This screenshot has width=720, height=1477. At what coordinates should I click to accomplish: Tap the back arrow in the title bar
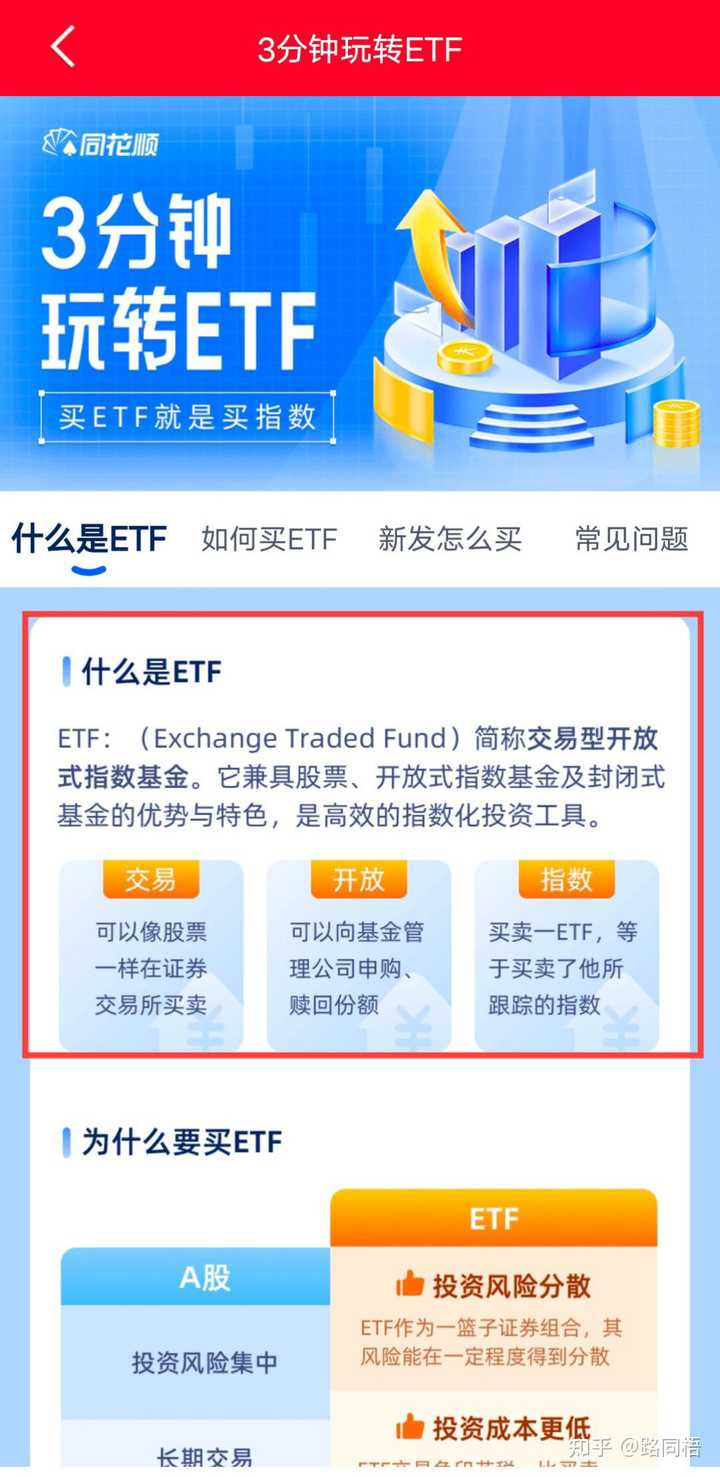click(x=62, y=45)
